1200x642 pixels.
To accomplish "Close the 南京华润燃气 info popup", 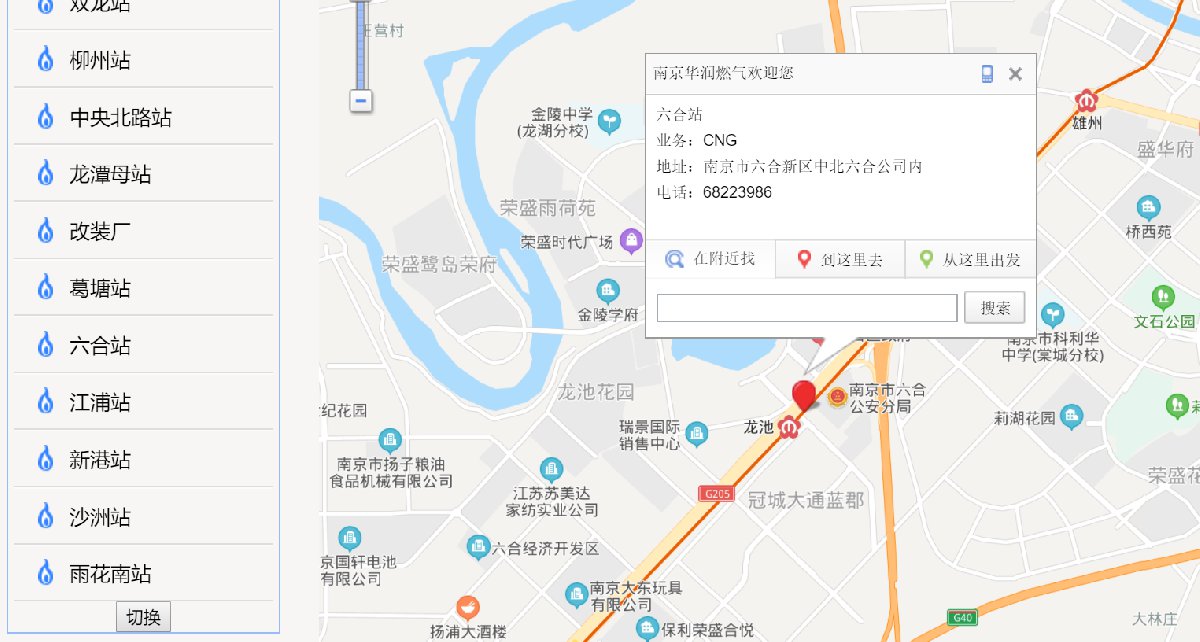I will (1015, 74).
